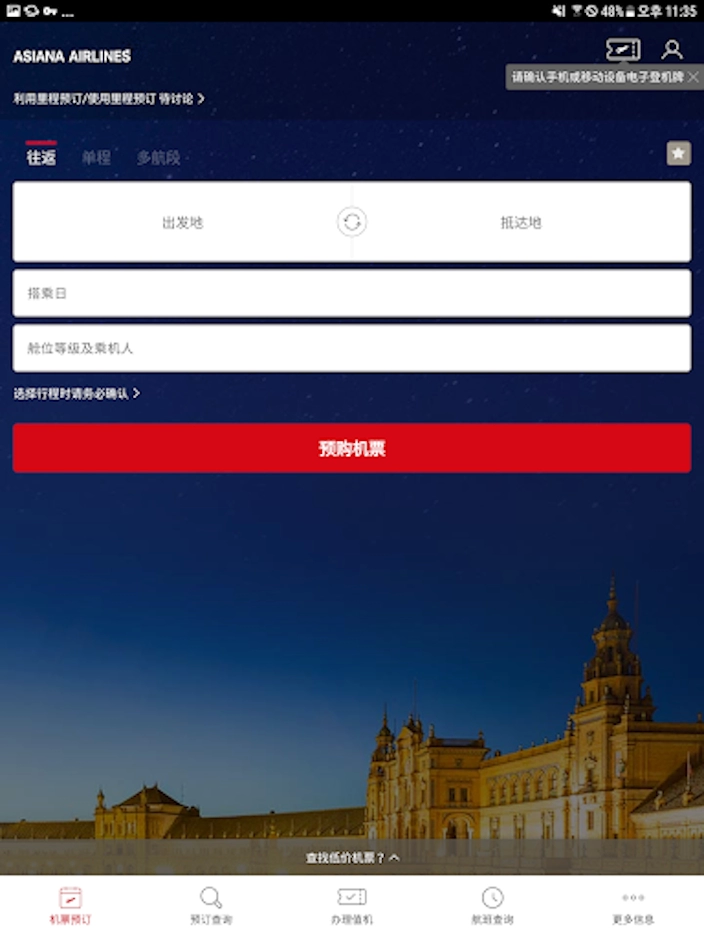Viewport: 704px width, 938px height.
Task: Dismiss the boarding pass tooltip
Action: (x=693, y=77)
